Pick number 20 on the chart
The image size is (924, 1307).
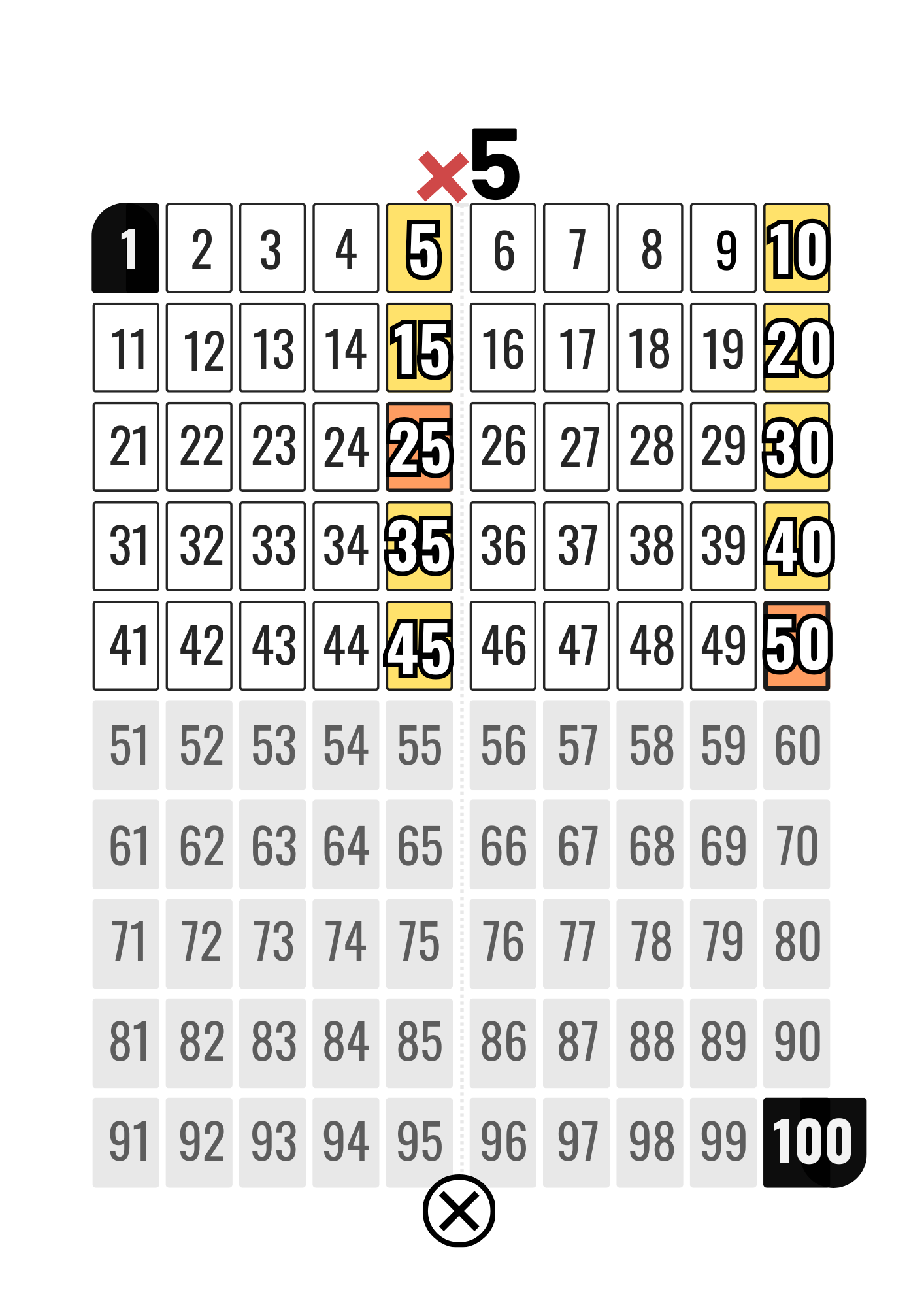[x=797, y=348]
